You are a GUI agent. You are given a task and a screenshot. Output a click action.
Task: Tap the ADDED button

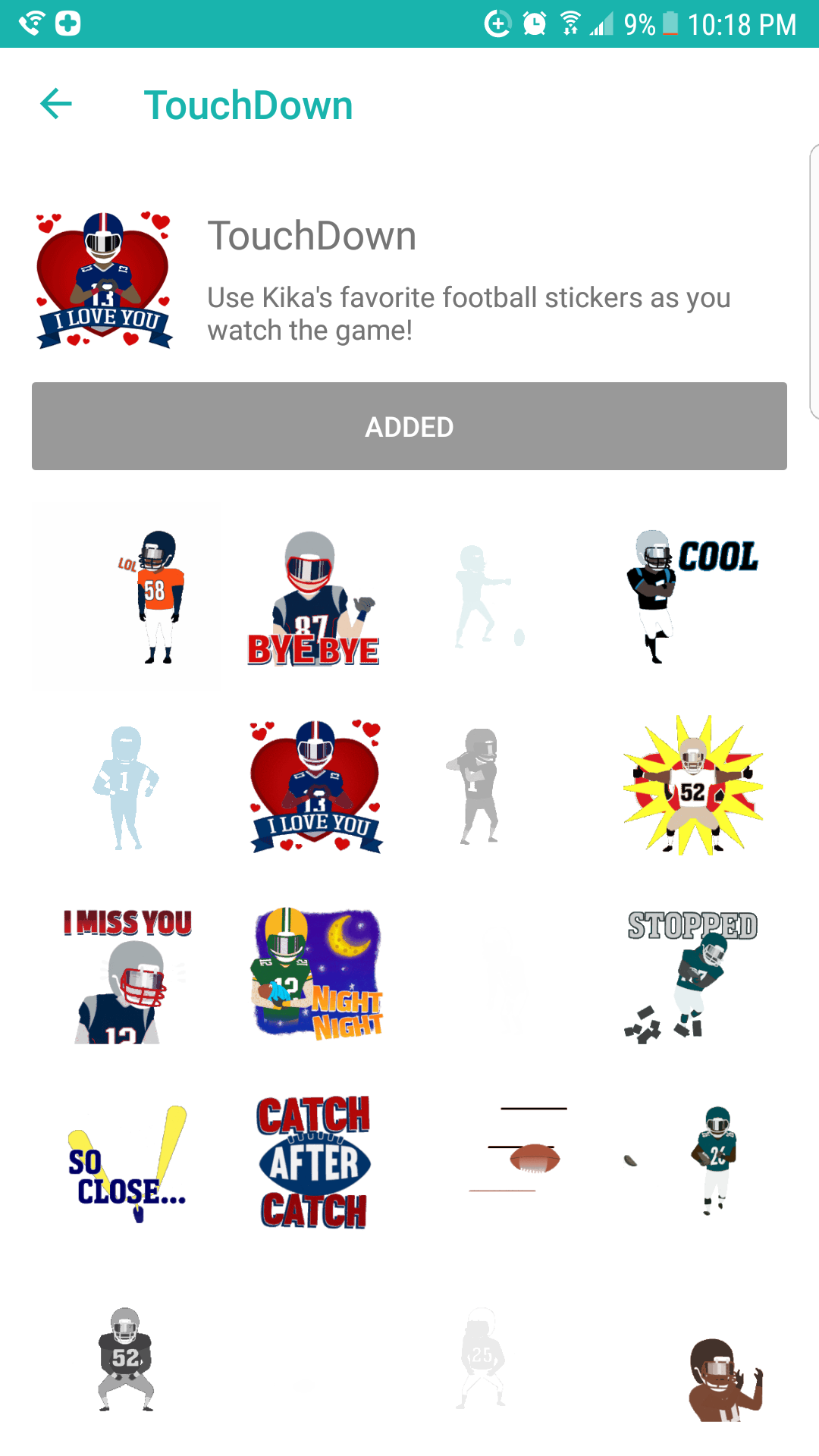[409, 426]
